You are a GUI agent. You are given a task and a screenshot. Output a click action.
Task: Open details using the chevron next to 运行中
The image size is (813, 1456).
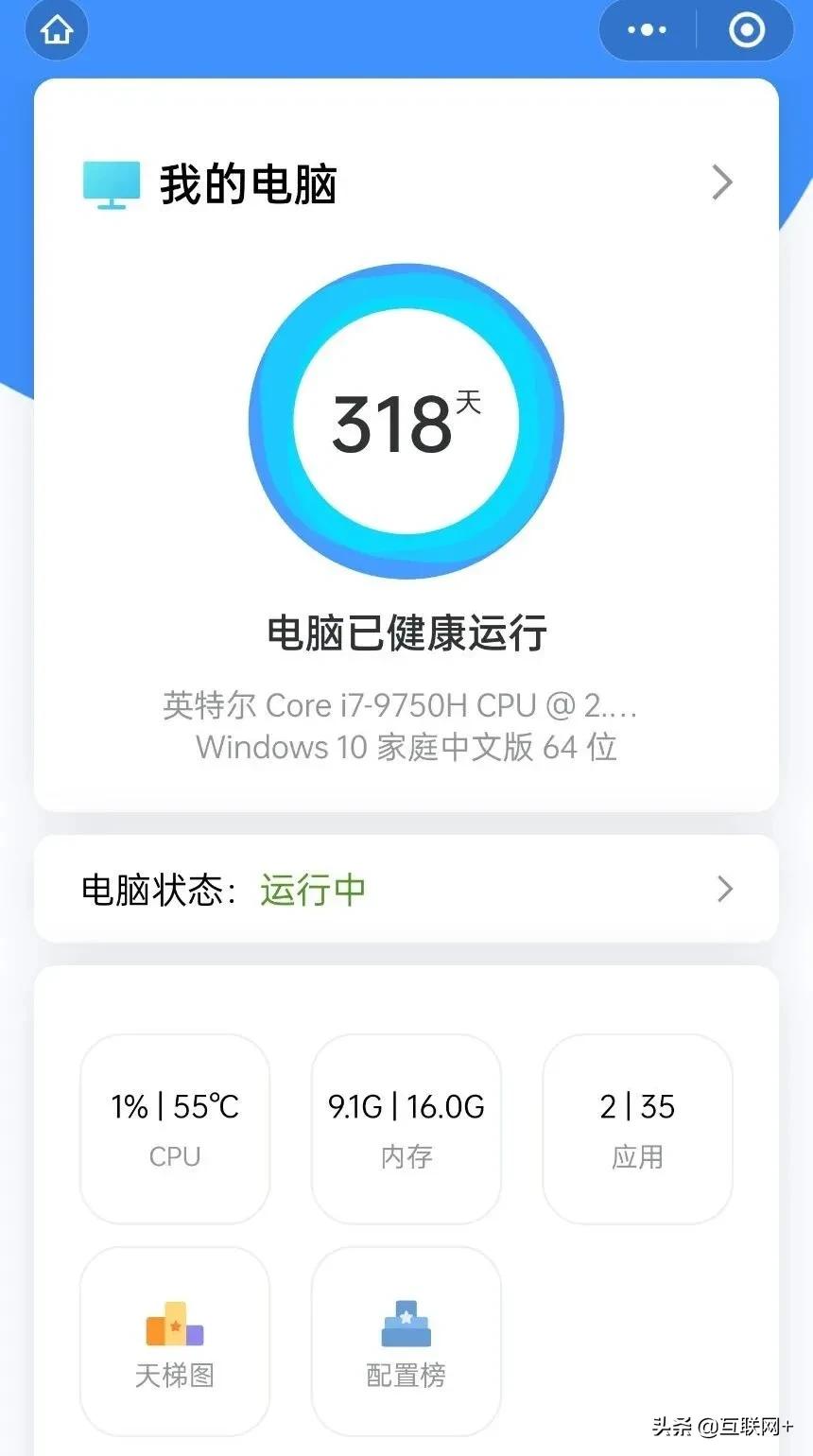coord(723,889)
